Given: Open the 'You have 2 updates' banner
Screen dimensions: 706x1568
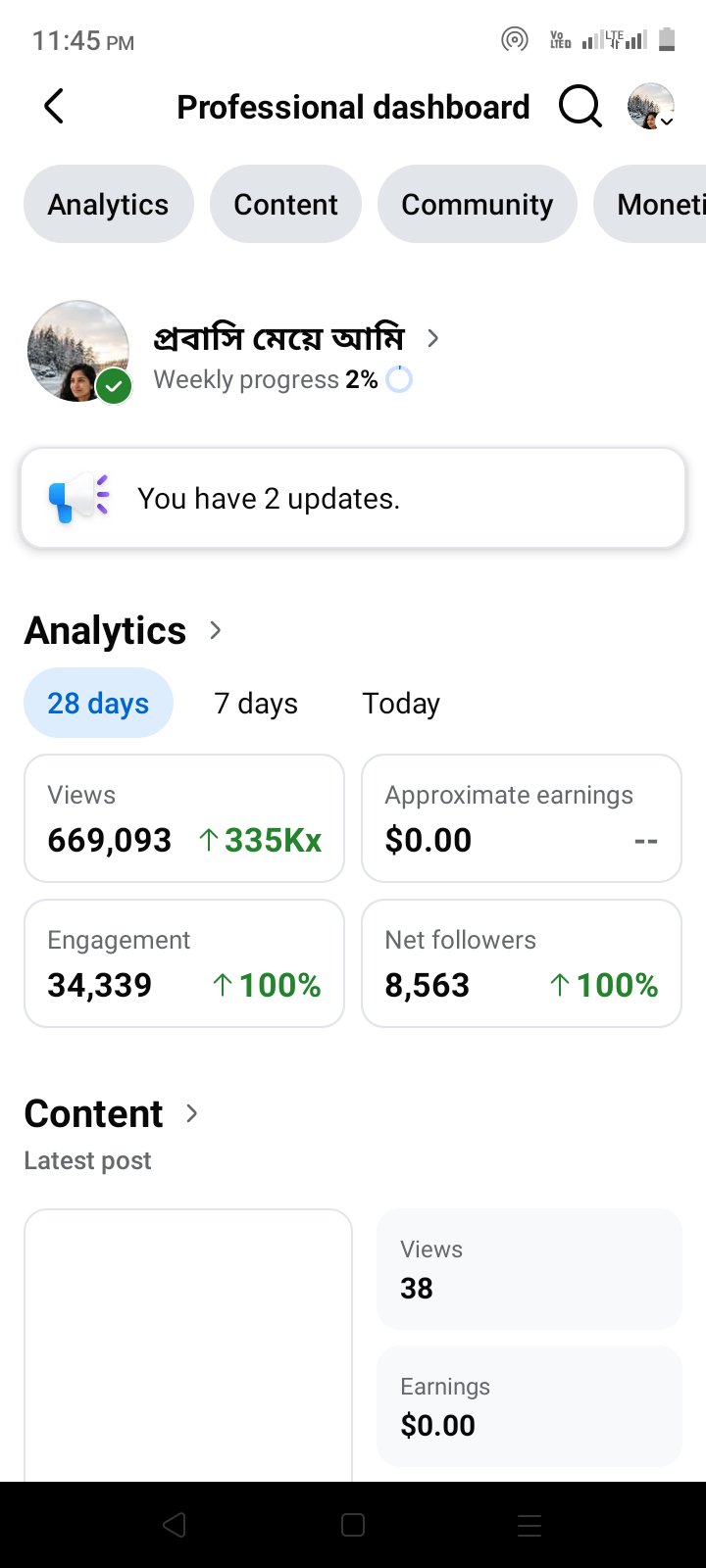Looking at the screenshot, I should click(353, 499).
